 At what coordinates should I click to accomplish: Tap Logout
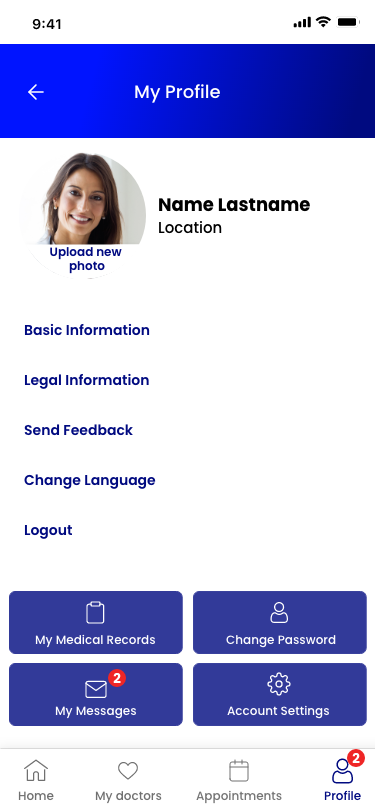coord(48,530)
